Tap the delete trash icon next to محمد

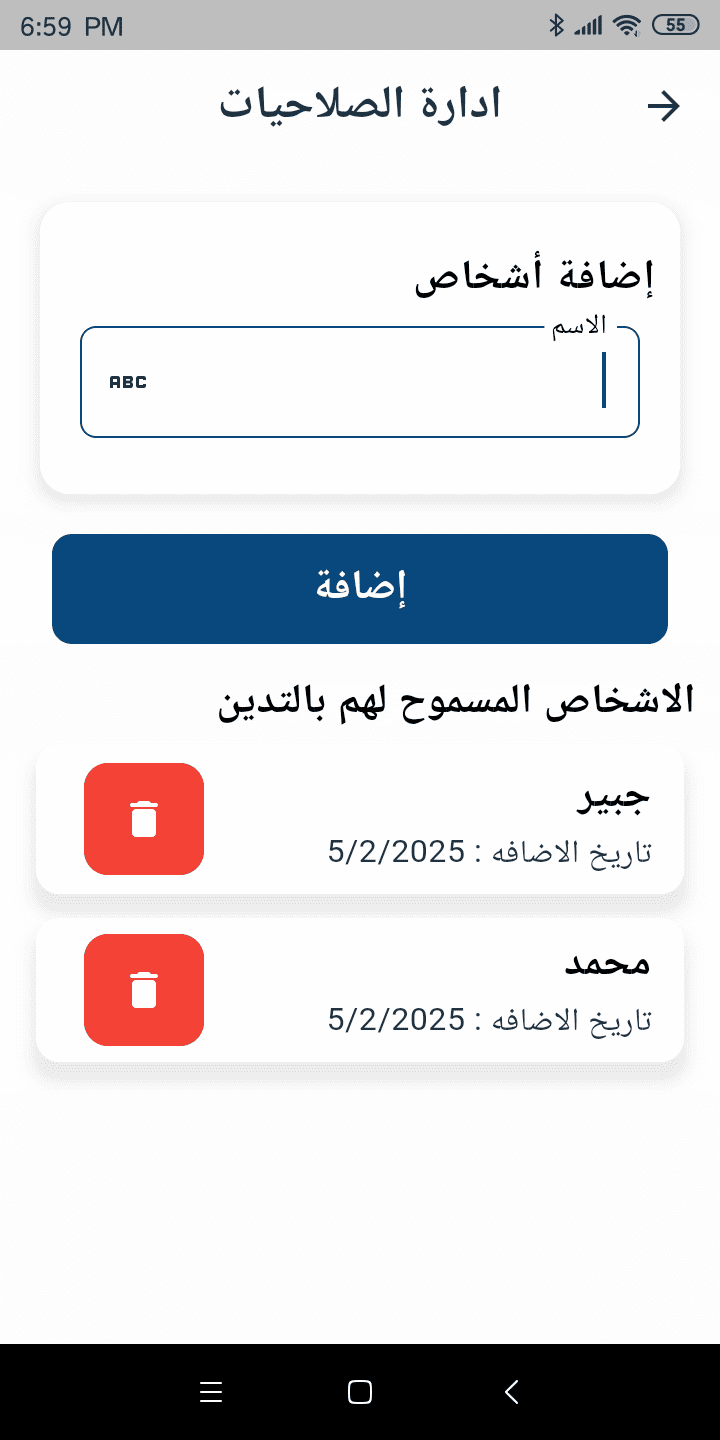point(144,989)
